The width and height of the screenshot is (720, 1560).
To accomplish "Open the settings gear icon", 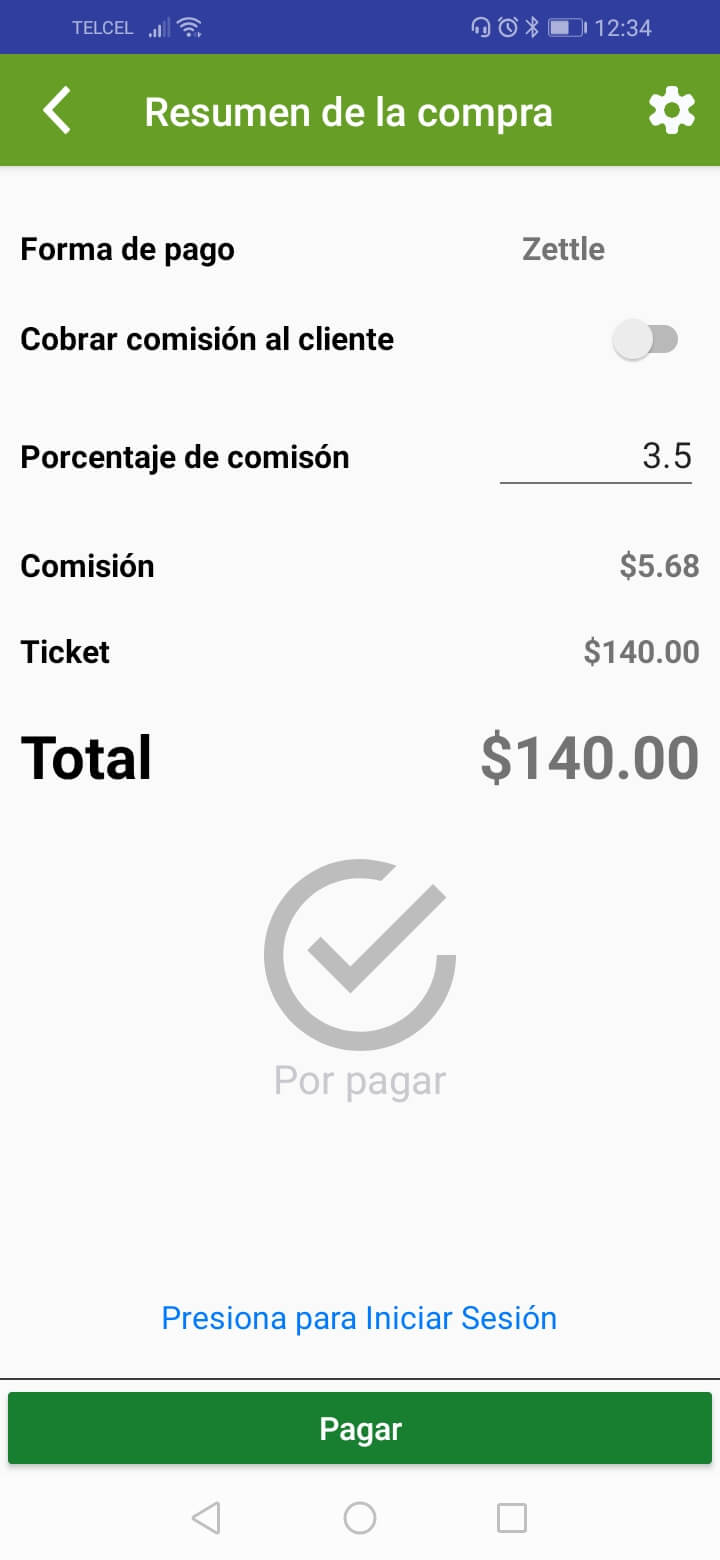I will click(x=671, y=110).
